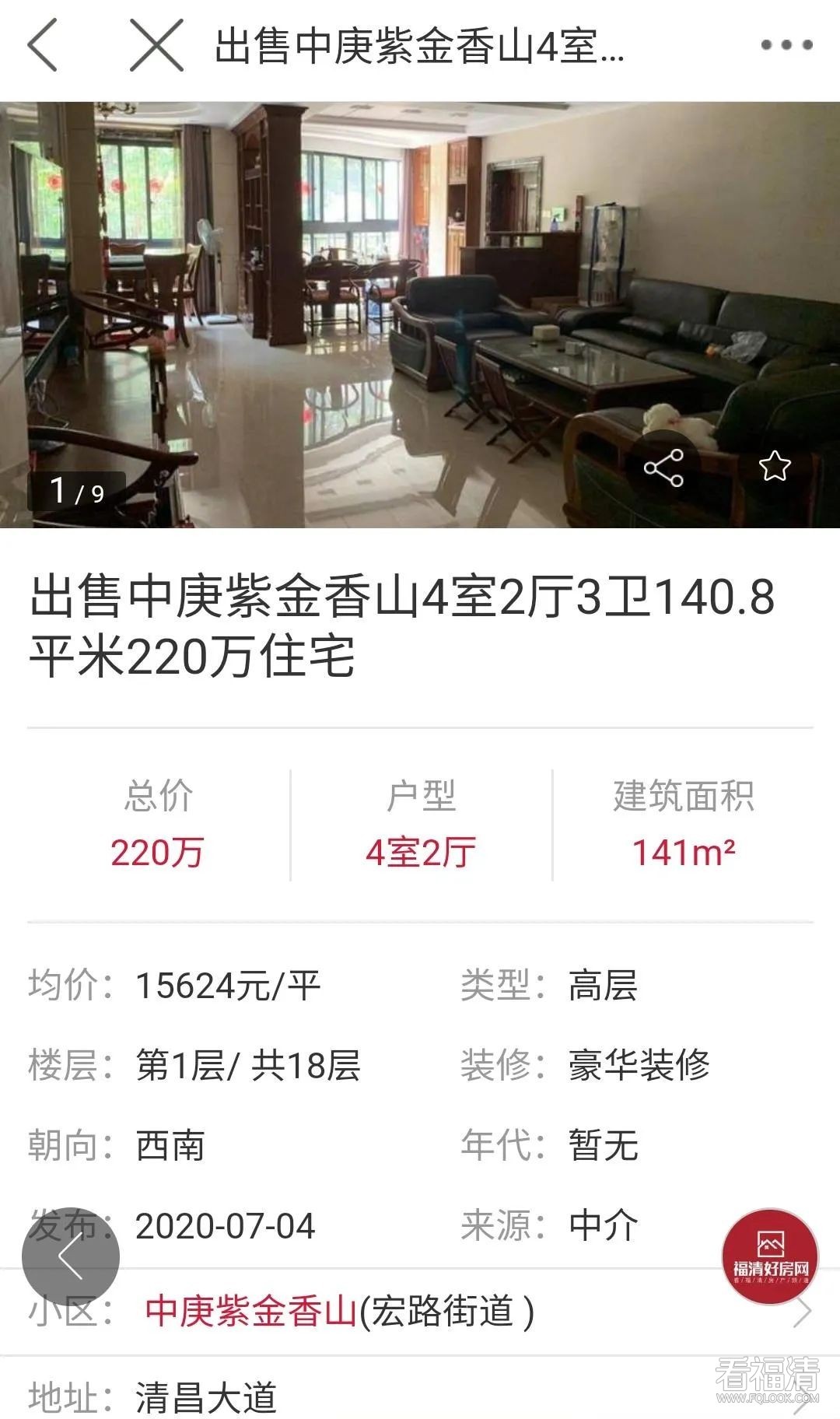
Task: Open the 福清好房网 floating button
Action: 770,1256
